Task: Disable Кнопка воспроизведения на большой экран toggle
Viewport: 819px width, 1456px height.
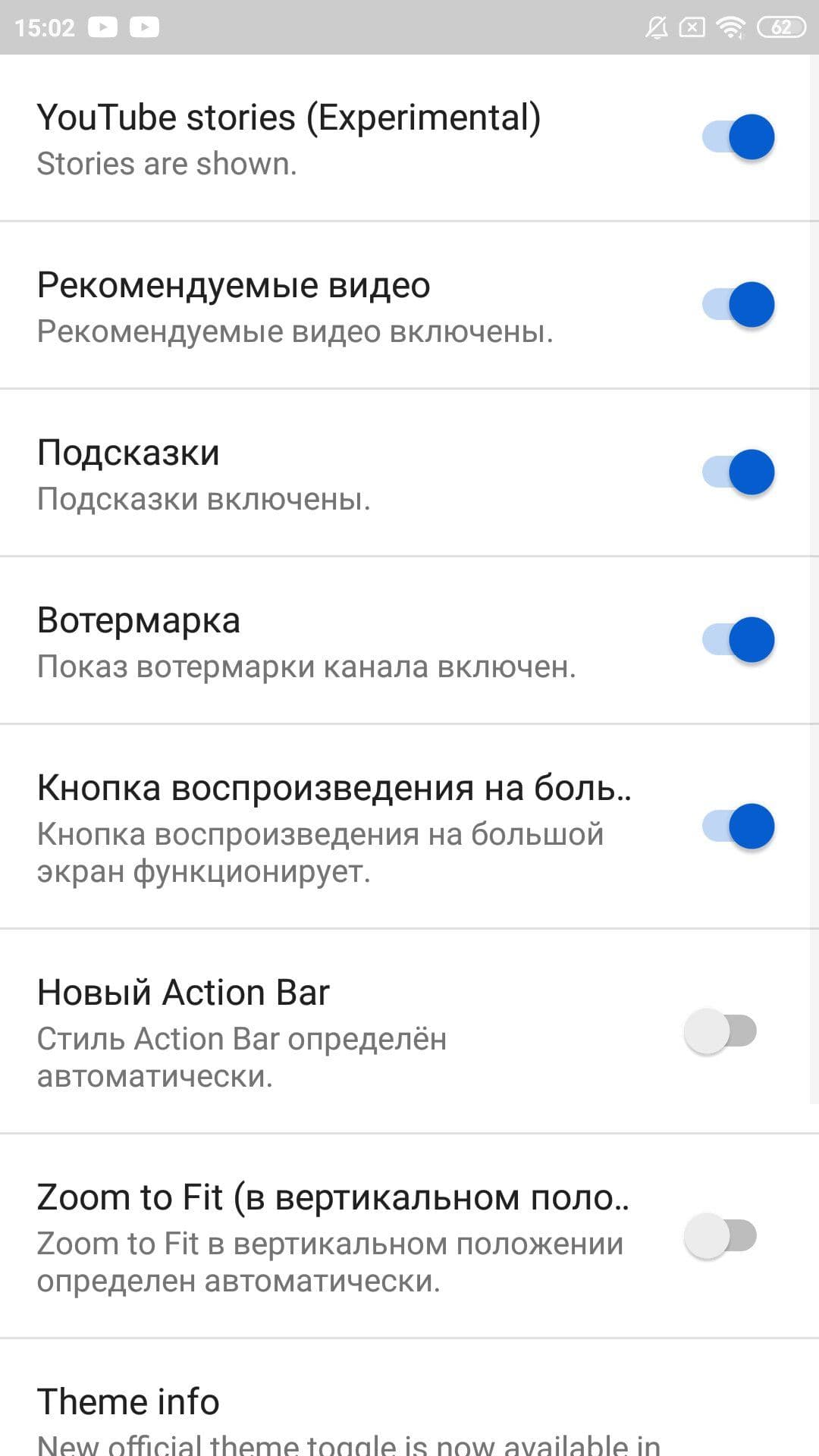Action: (739, 826)
